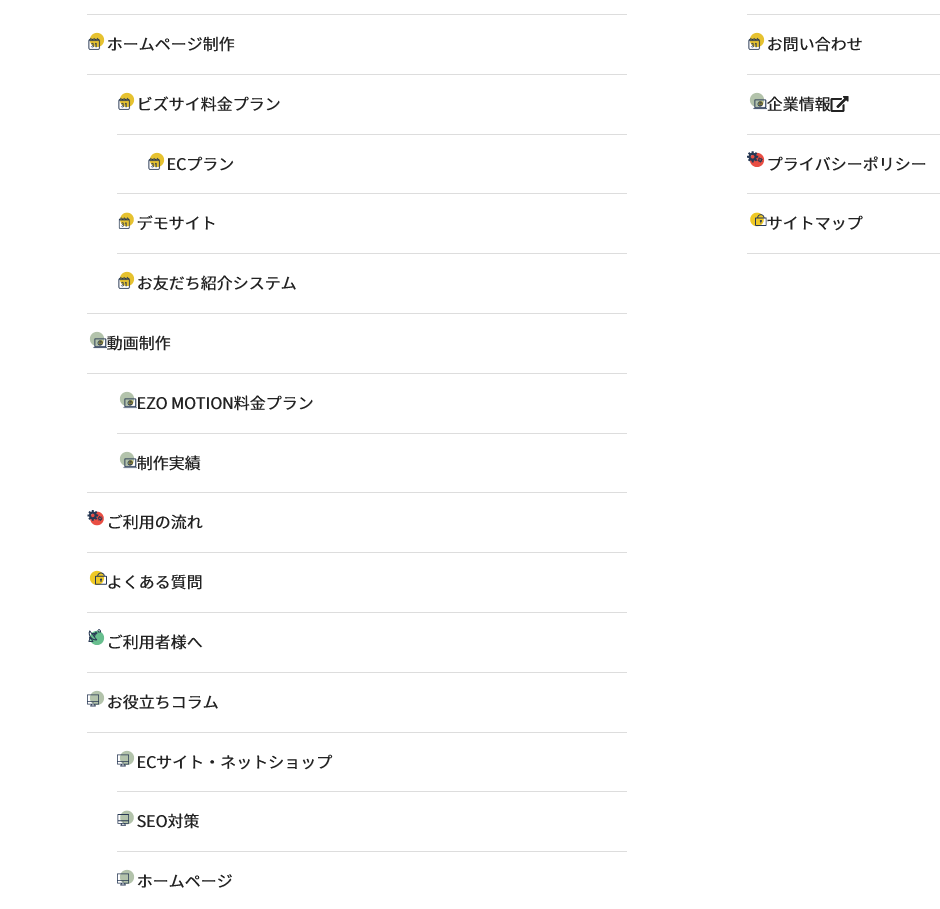This screenshot has width=940, height=909.
Task: Open the SEO対策 column
Action: (168, 821)
